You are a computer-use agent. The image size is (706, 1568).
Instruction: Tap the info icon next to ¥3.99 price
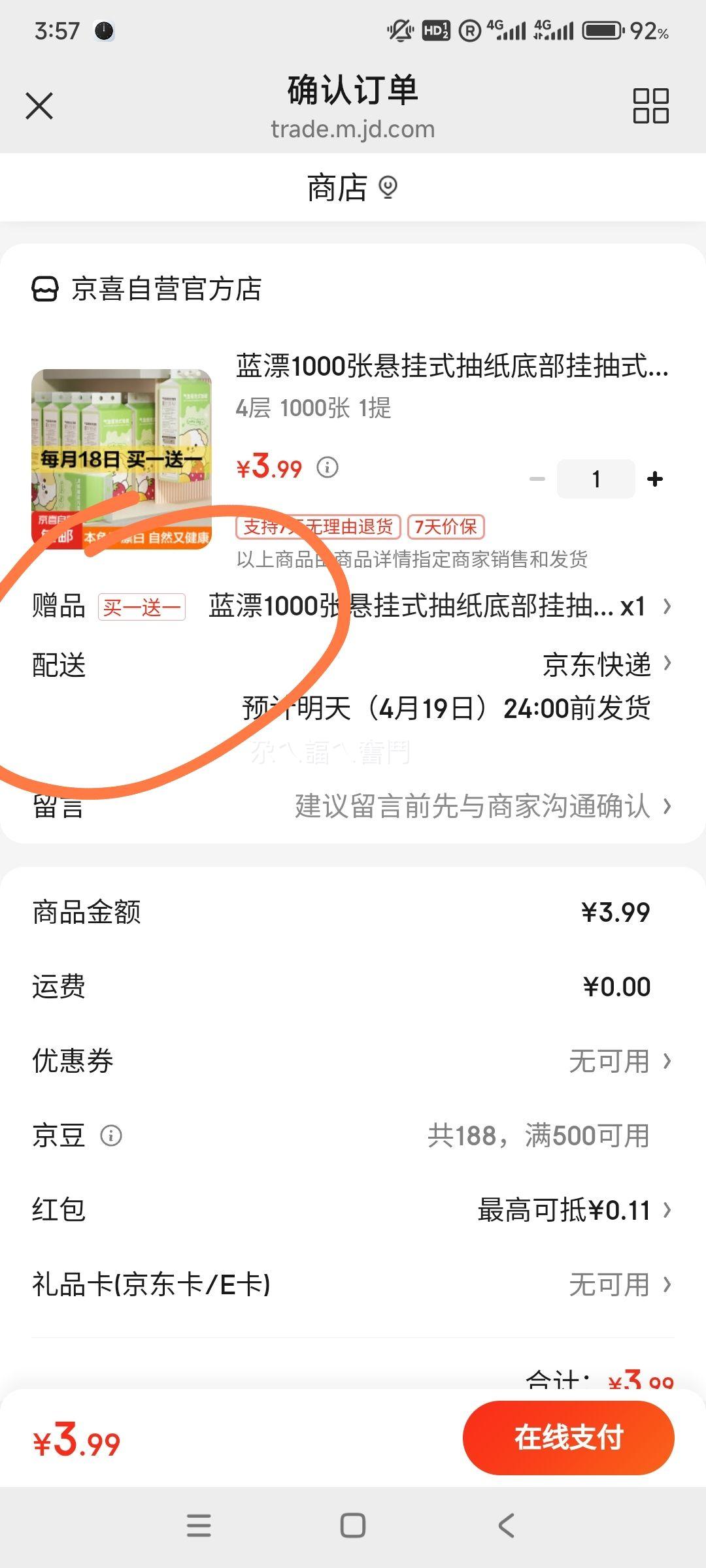328,468
